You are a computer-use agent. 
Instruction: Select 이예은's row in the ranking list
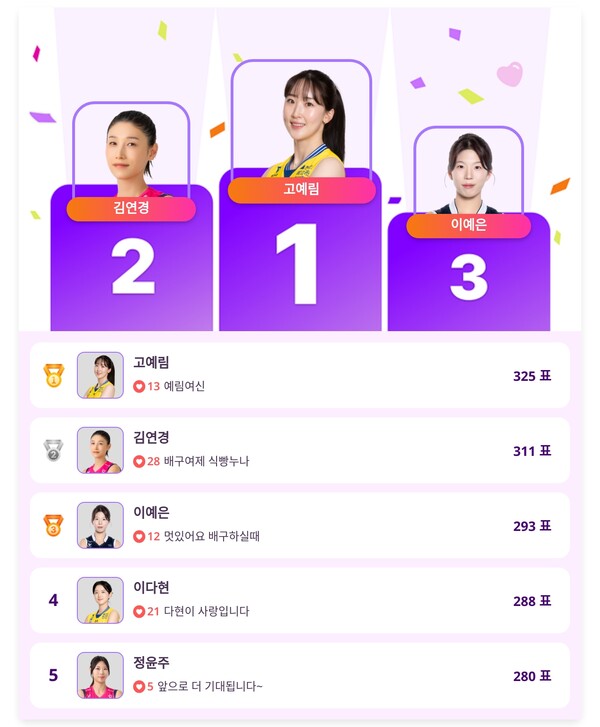point(300,525)
